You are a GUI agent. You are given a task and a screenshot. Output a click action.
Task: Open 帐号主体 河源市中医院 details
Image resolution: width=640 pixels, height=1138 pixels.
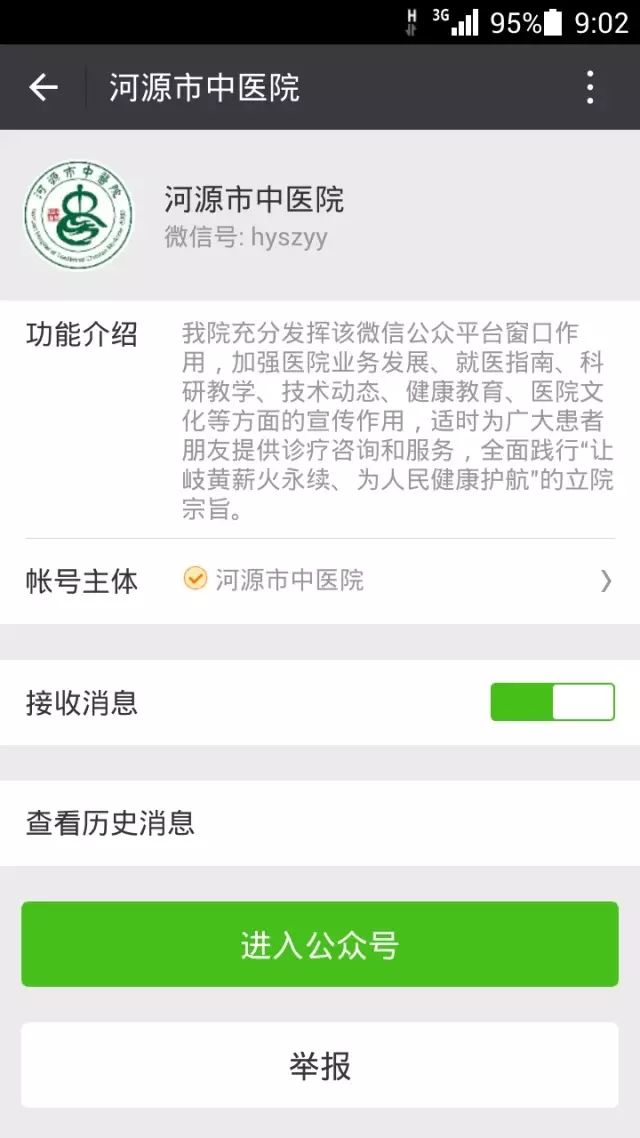click(x=320, y=580)
